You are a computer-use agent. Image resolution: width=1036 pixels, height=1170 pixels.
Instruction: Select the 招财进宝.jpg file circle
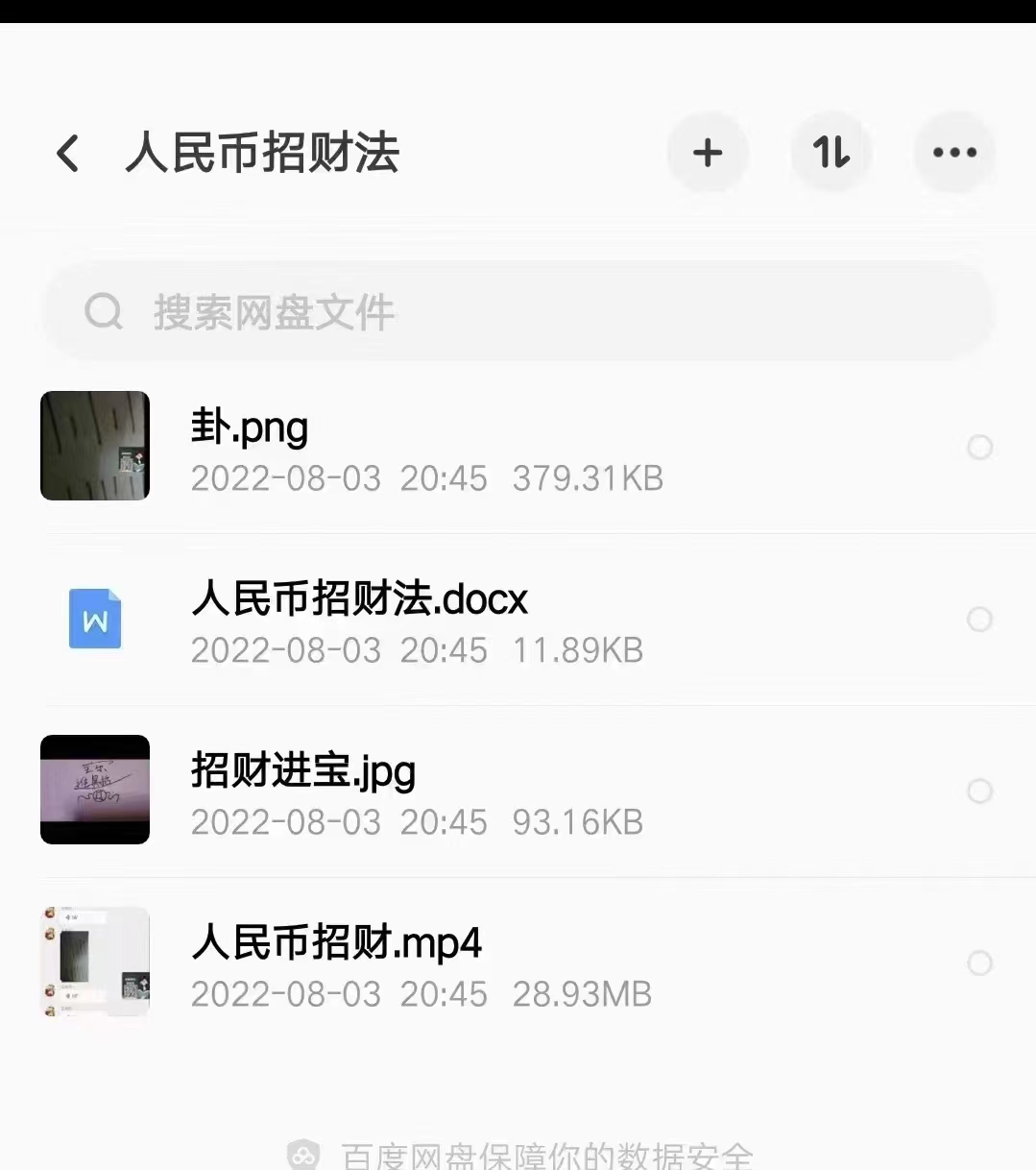[x=979, y=792]
